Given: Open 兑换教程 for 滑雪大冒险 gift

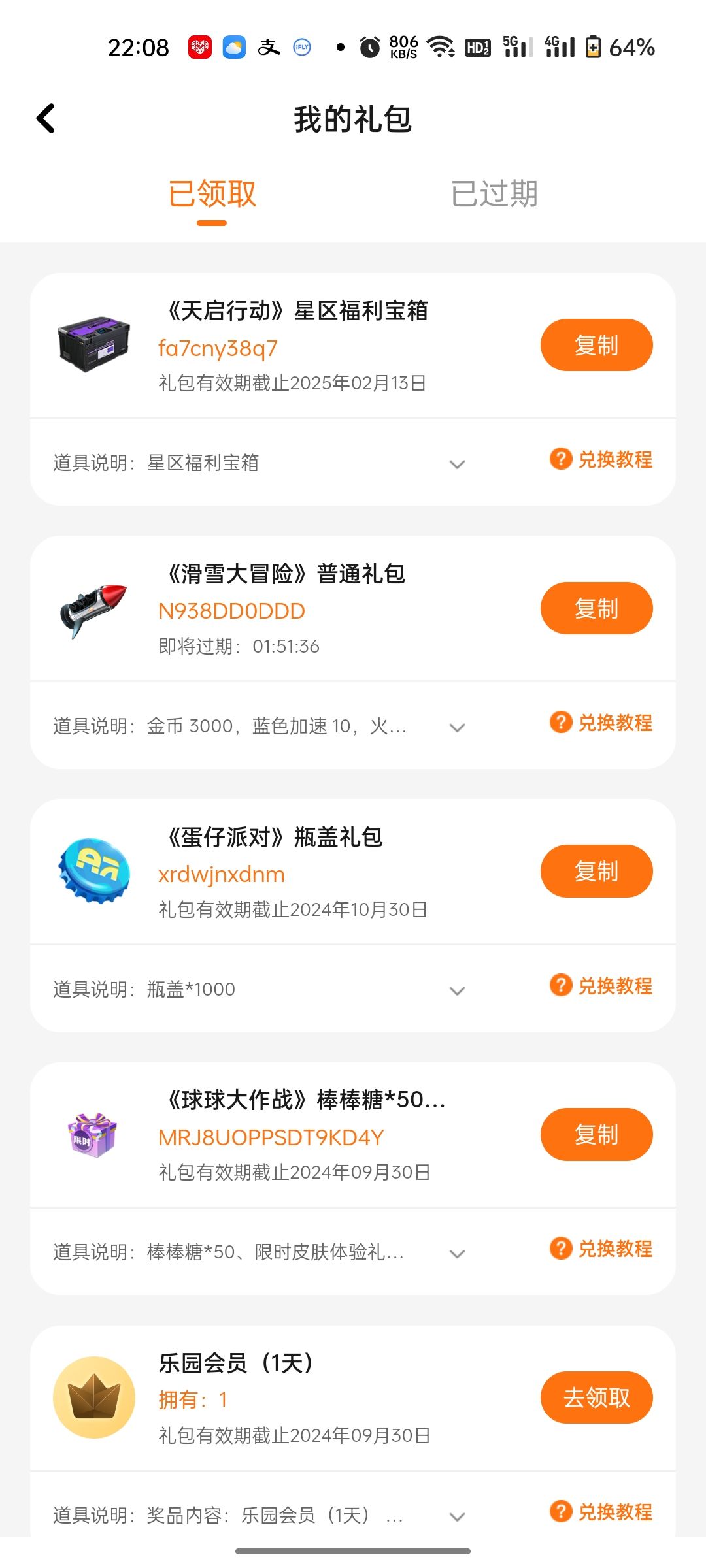Looking at the screenshot, I should (601, 723).
